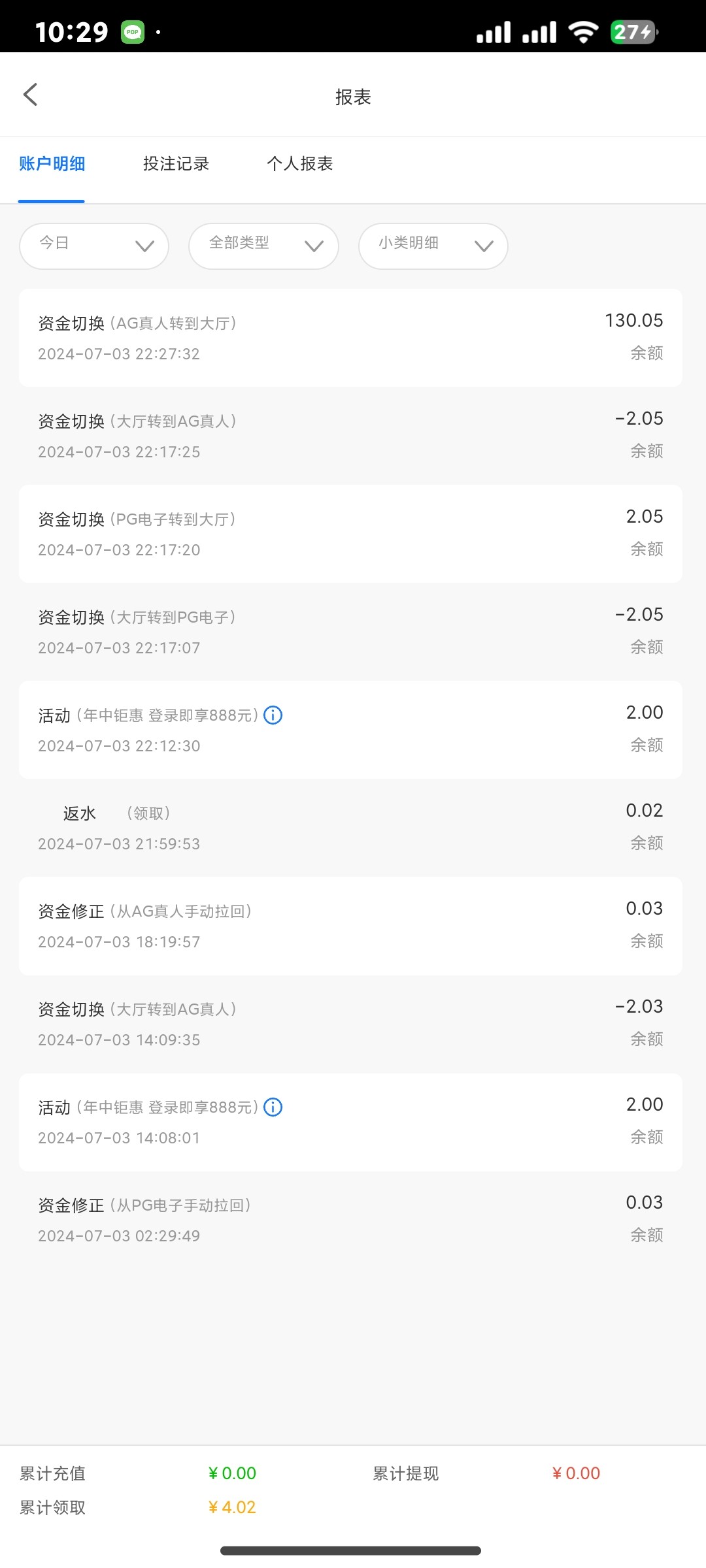Expand the 小类明细 dropdown
This screenshot has width=706, height=1568.
(433, 246)
